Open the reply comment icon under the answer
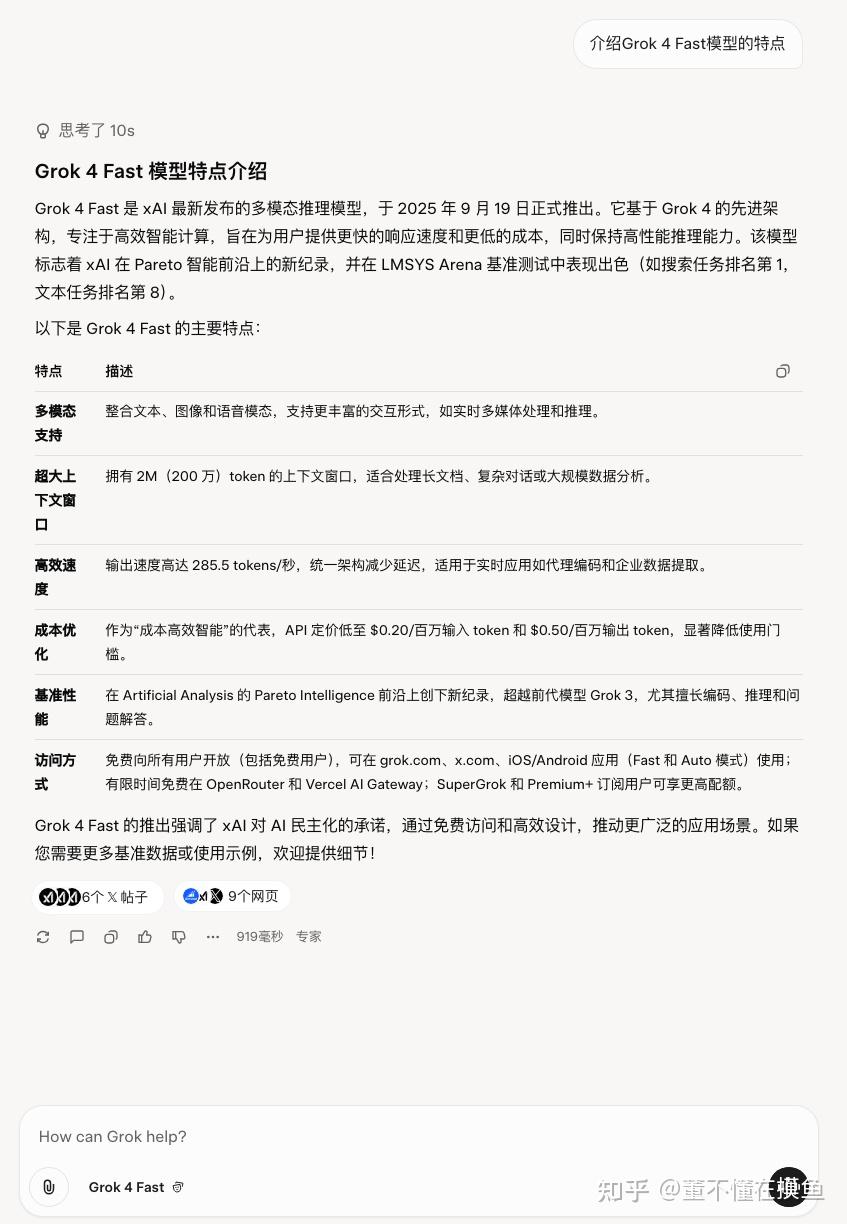This screenshot has width=847, height=1224. coord(77,937)
